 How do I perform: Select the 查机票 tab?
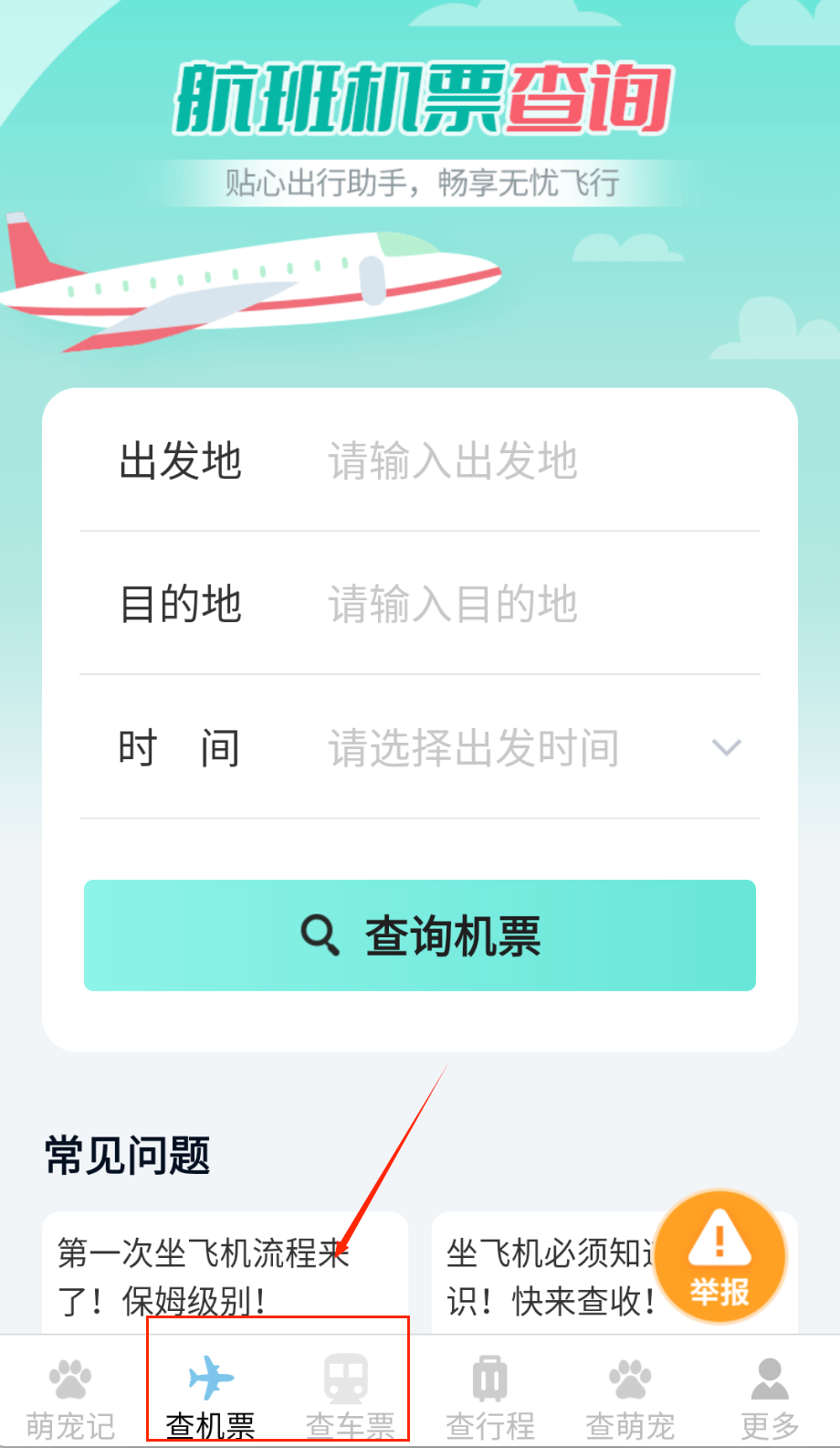point(210,1396)
